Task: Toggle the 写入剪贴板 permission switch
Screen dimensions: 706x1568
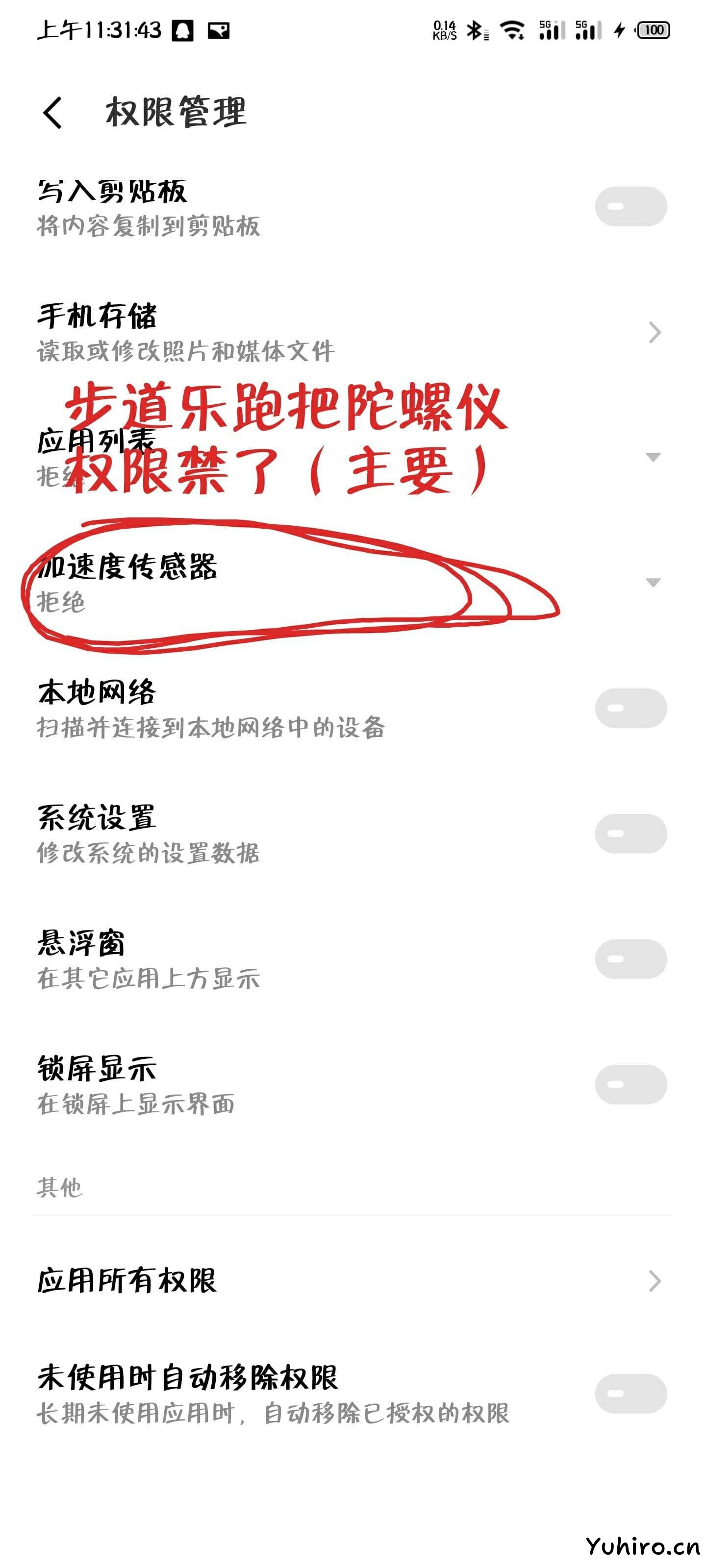Action: point(630,206)
